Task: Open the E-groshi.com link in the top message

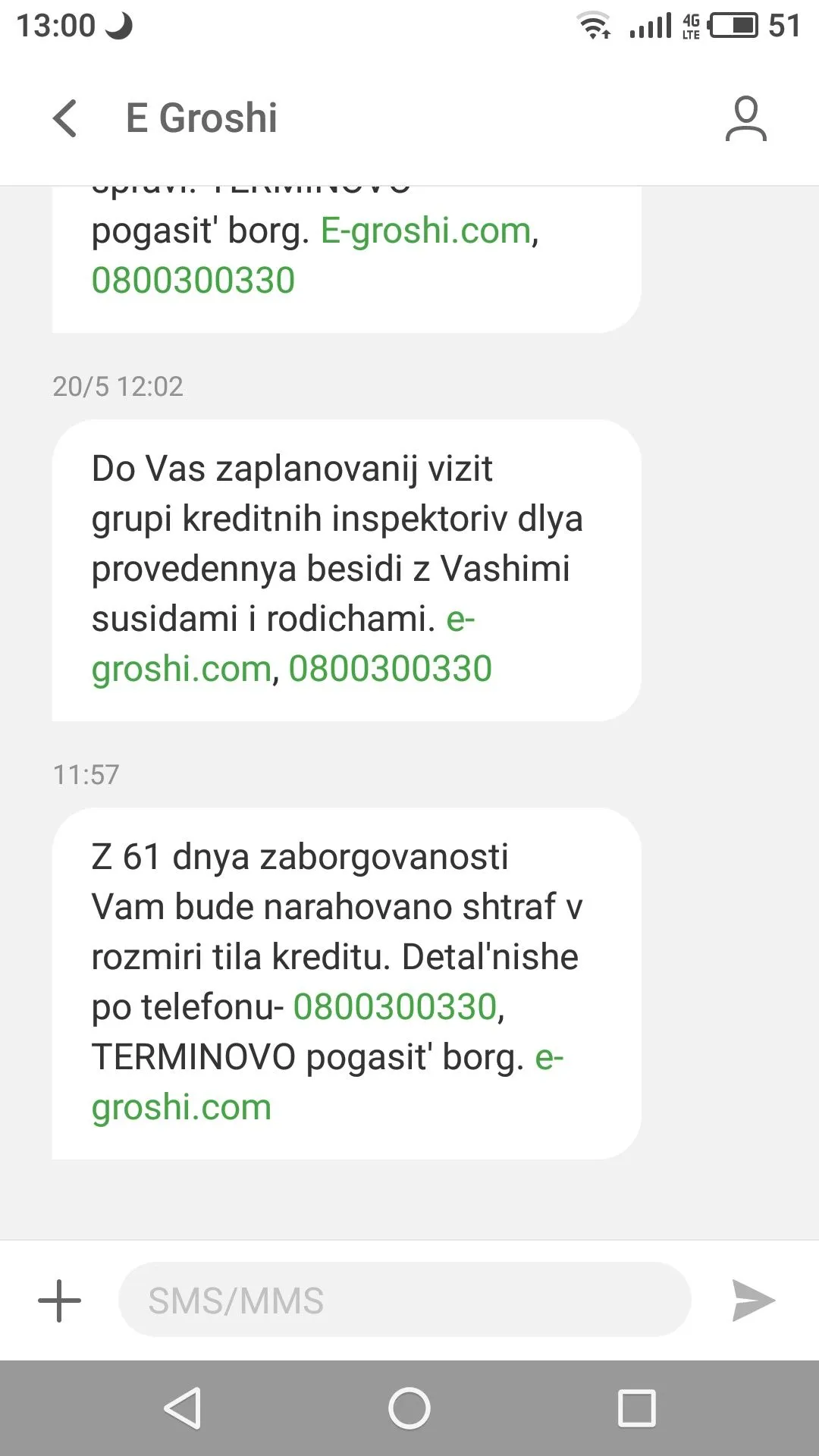Action: click(425, 231)
